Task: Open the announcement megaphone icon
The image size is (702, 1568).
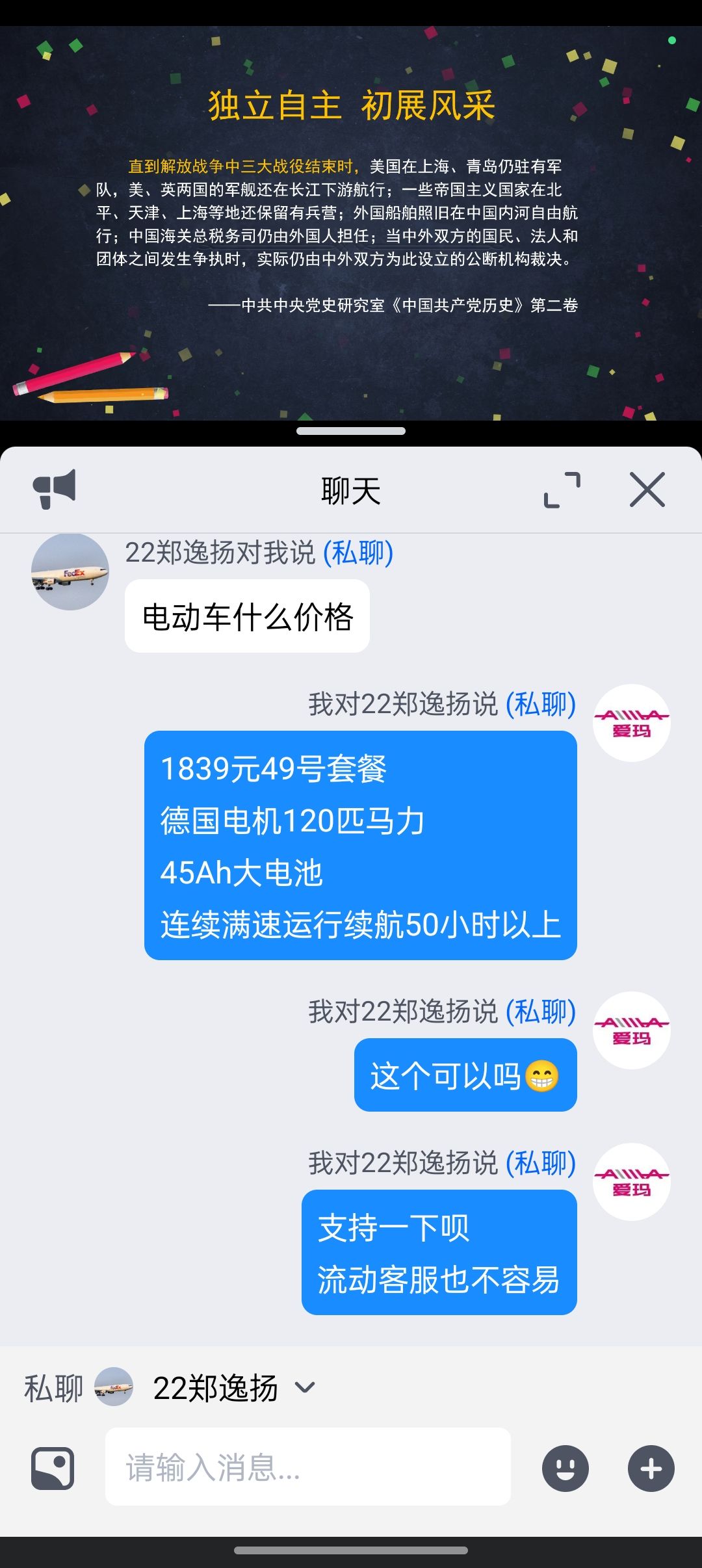Action: click(55, 489)
